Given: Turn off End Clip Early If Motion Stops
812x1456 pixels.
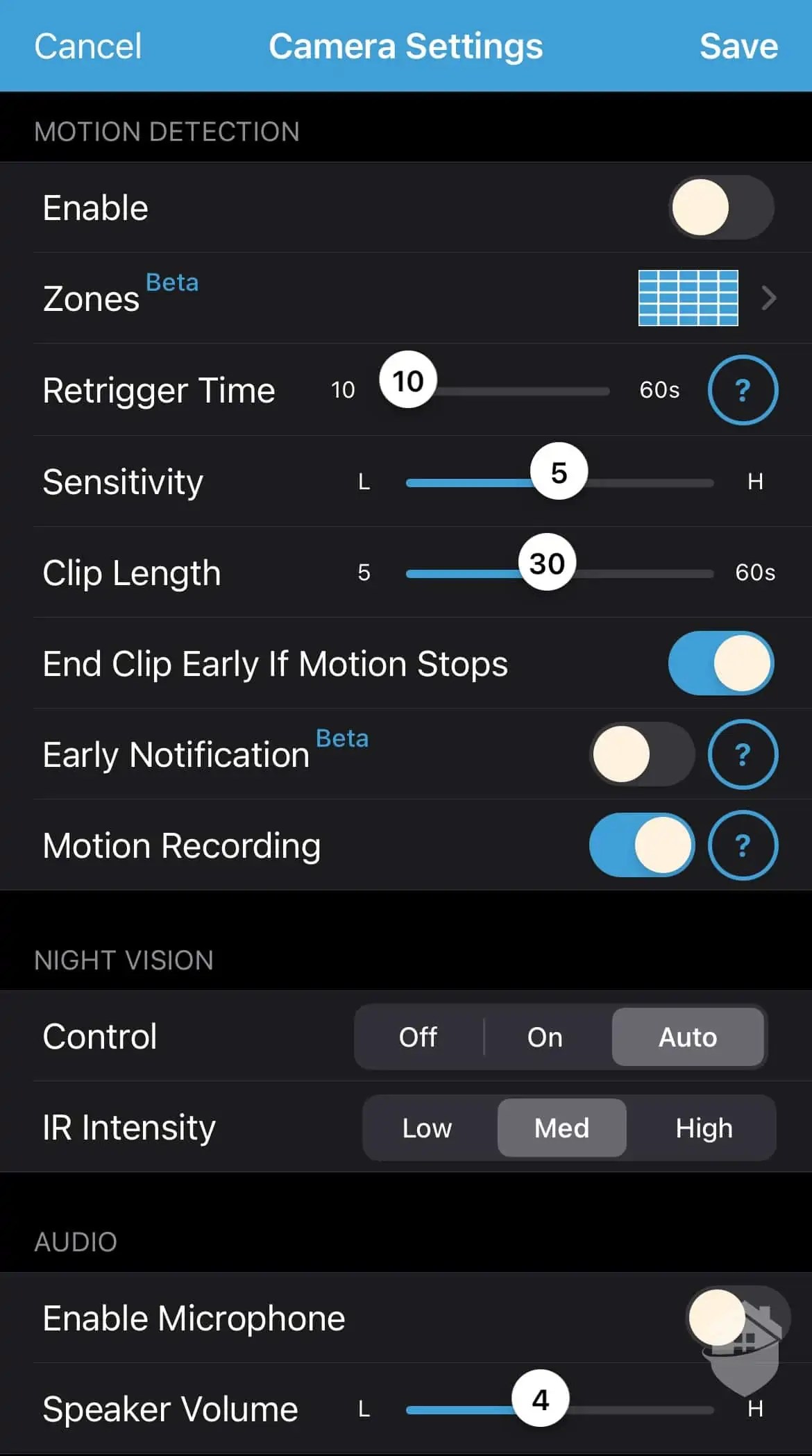Looking at the screenshot, I should point(721,663).
